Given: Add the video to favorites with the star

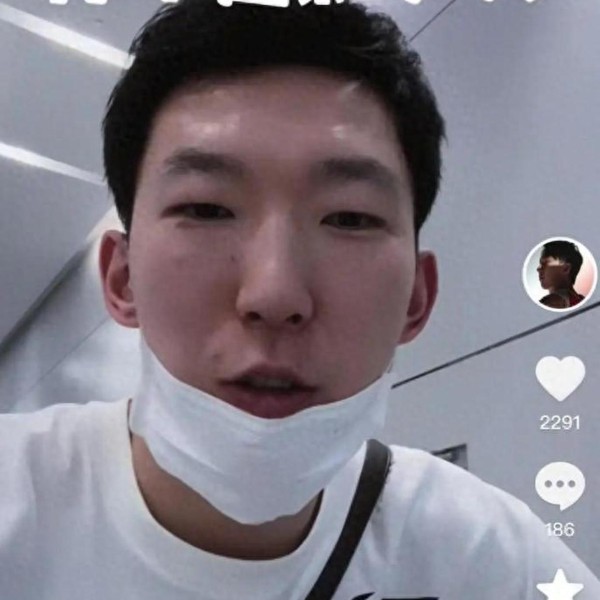Looking at the screenshot, I should [x=560, y=586].
